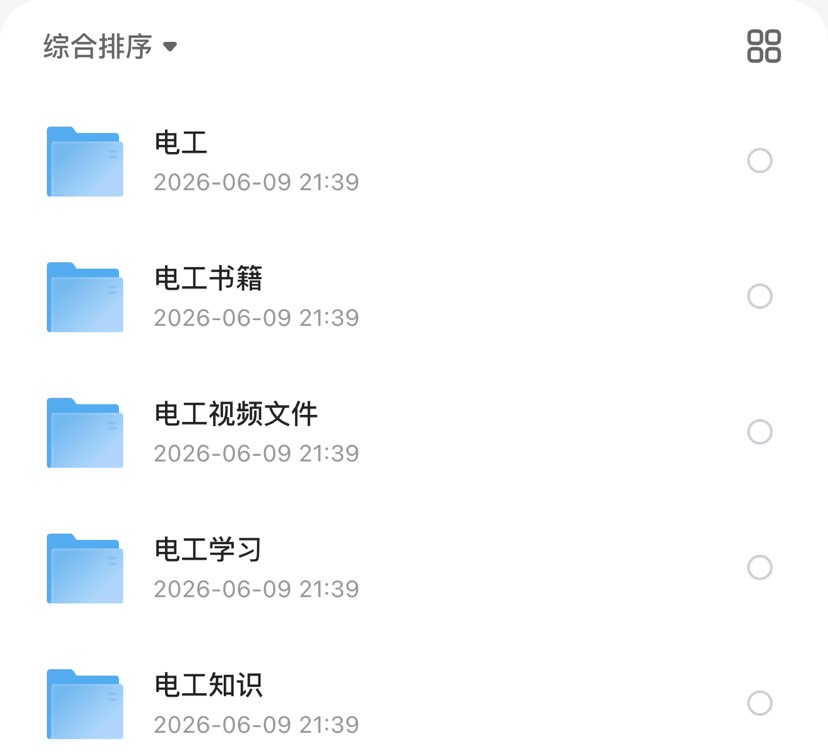Switch to grid view layout
The width and height of the screenshot is (828, 752).
point(764,46)
